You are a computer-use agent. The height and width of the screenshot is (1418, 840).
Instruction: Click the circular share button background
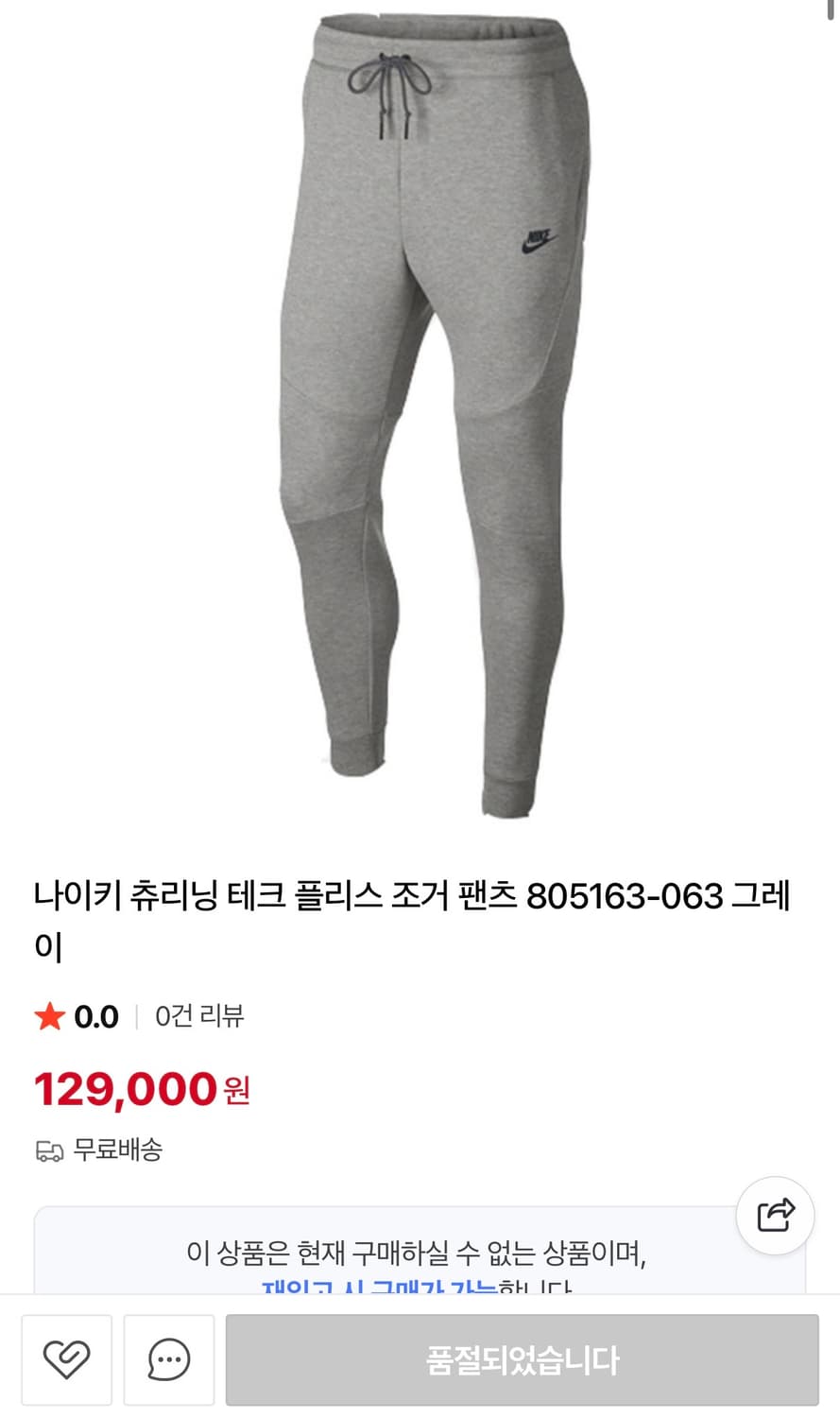pos(774,1216)
